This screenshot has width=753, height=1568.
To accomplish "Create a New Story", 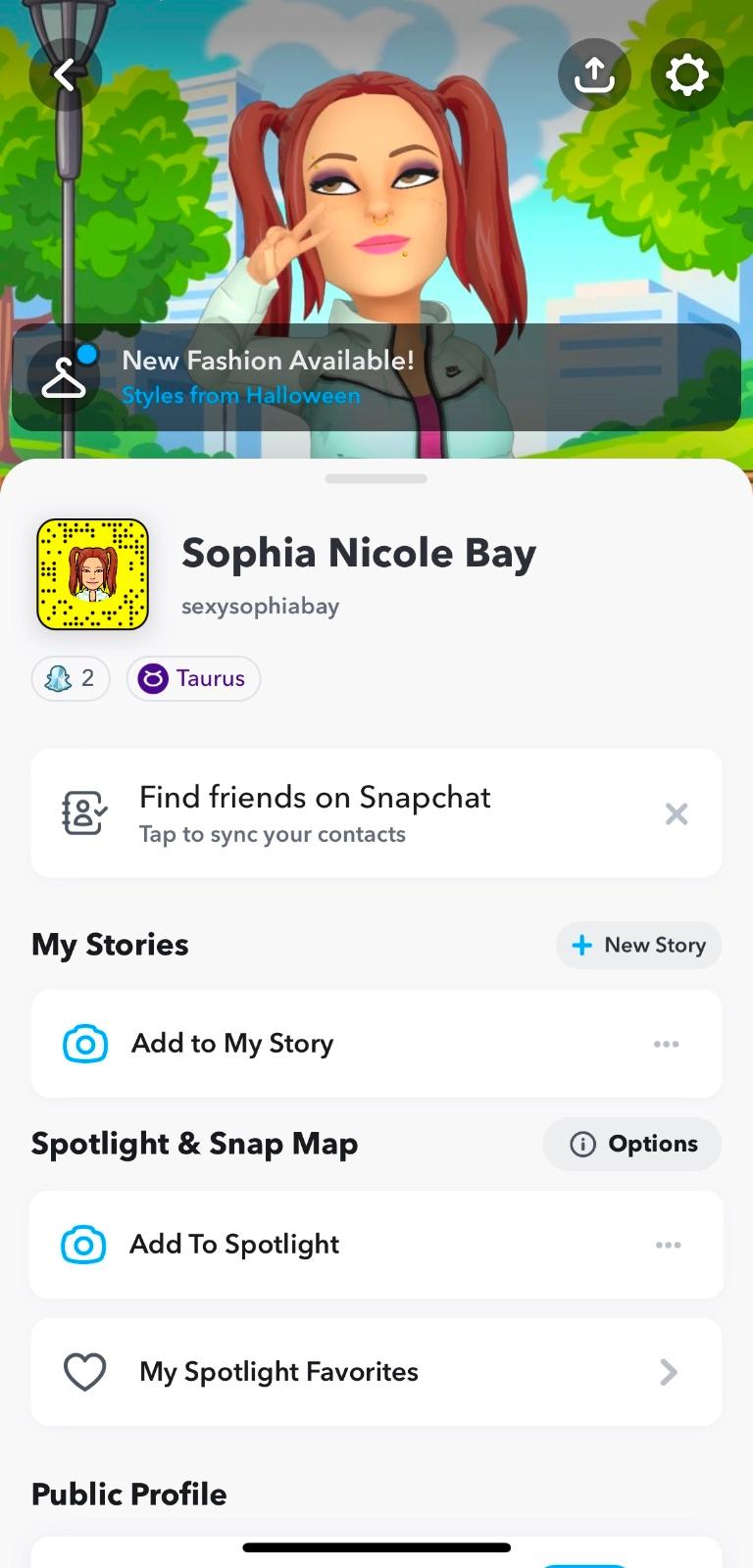I will point(638,945).
